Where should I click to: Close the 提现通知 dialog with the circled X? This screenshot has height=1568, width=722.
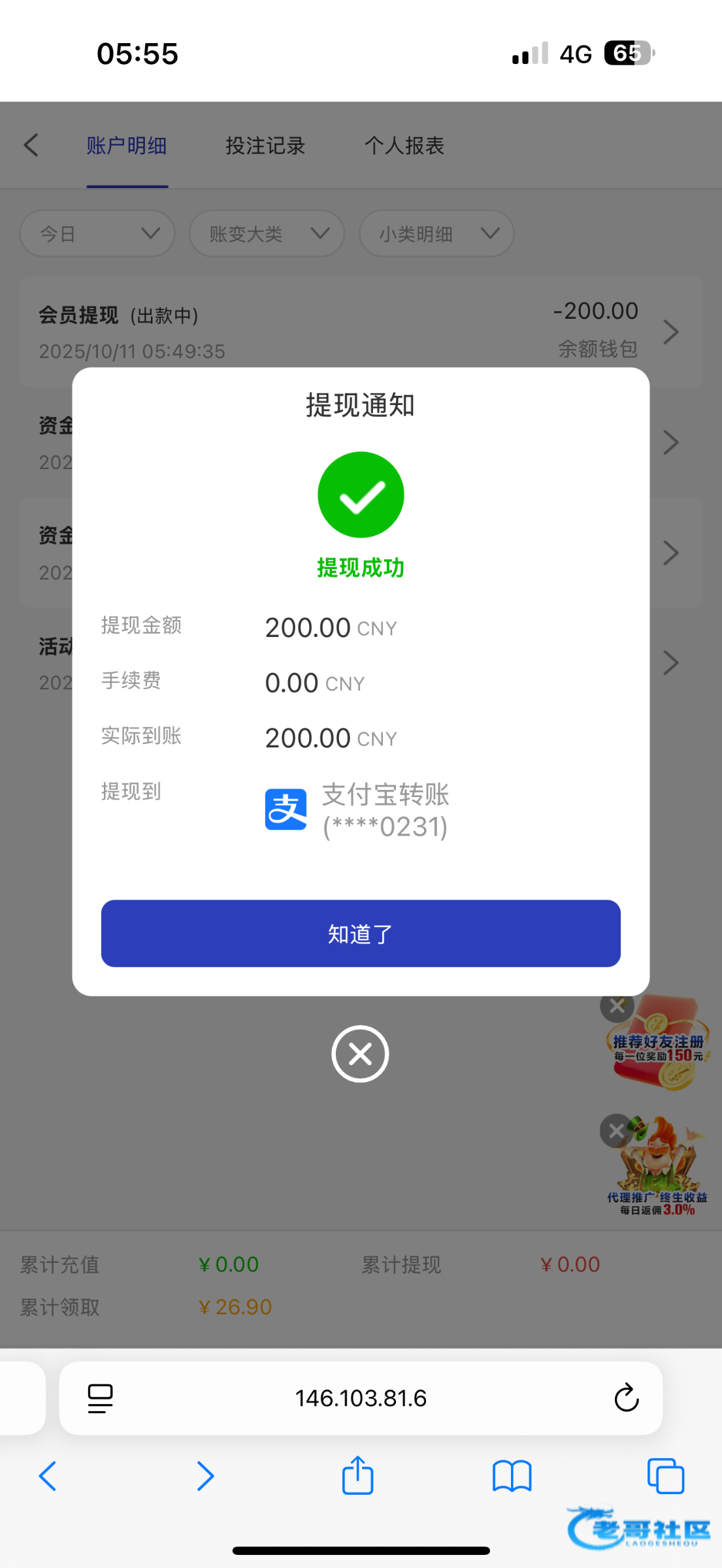(360, 1054)
